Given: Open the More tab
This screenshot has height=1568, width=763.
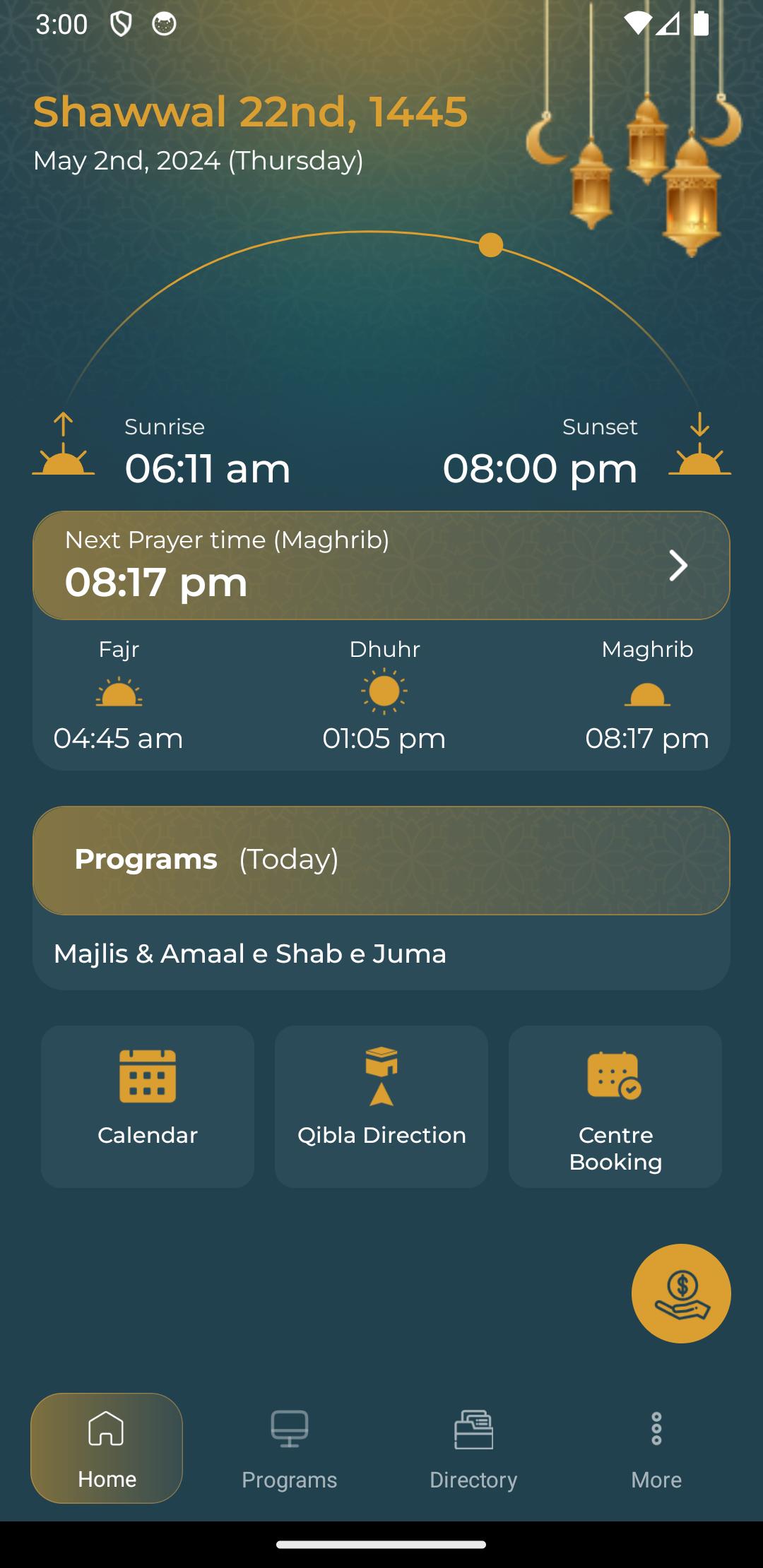Looking at the screenshot, I should tap(656, 1448).
